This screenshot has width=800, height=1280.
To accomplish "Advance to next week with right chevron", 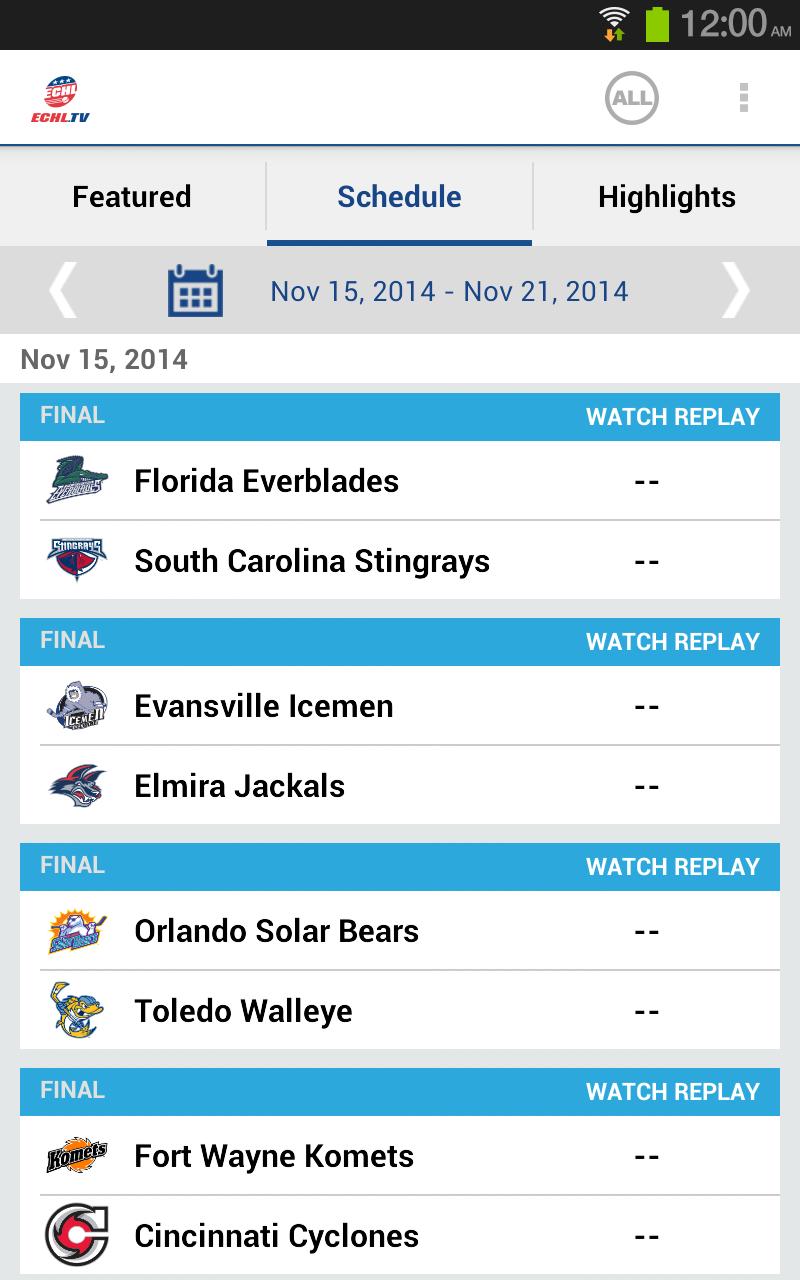I will 737,289.
